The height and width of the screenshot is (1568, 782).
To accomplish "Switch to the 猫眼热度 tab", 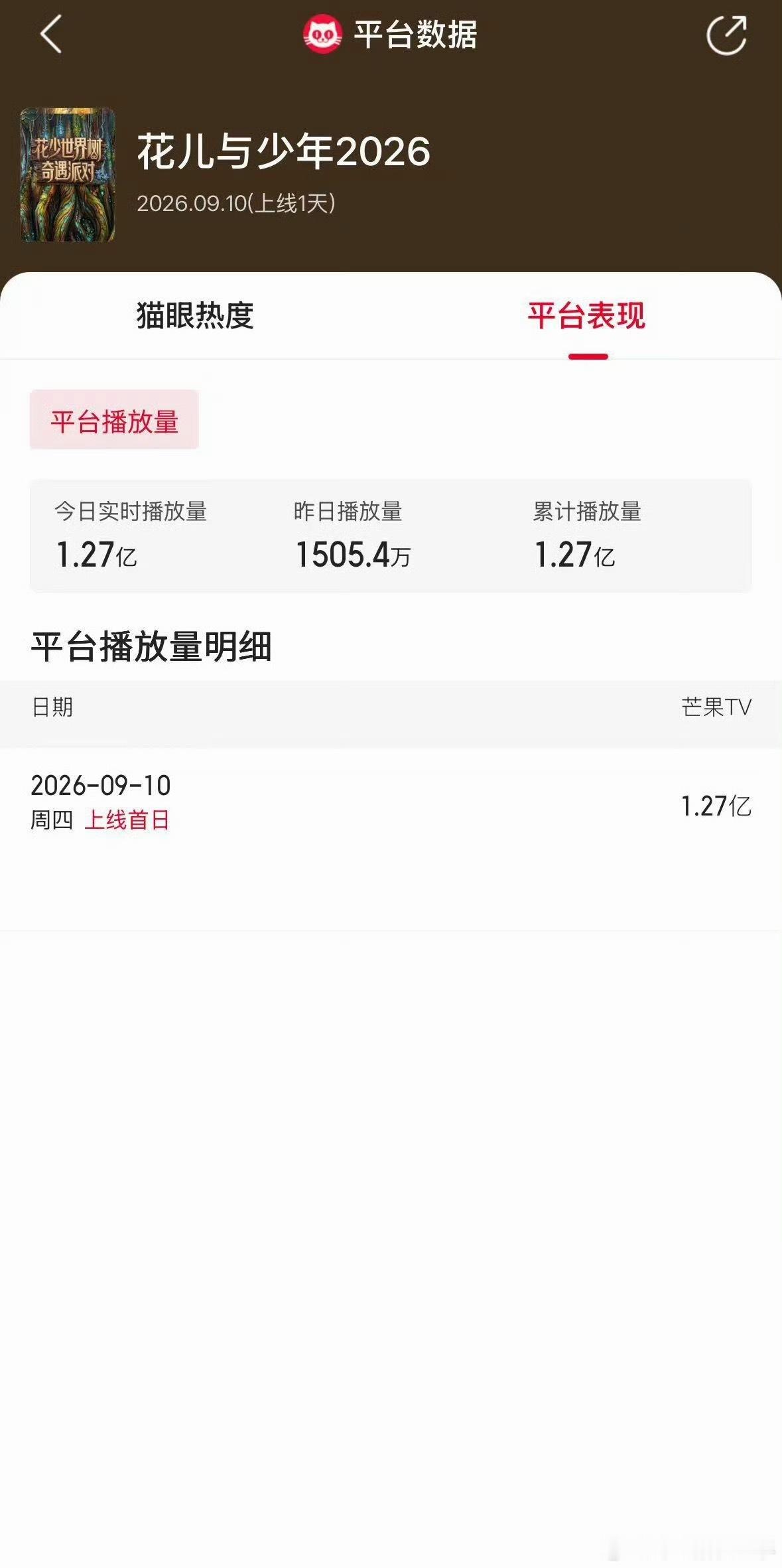I will (195, 315).
